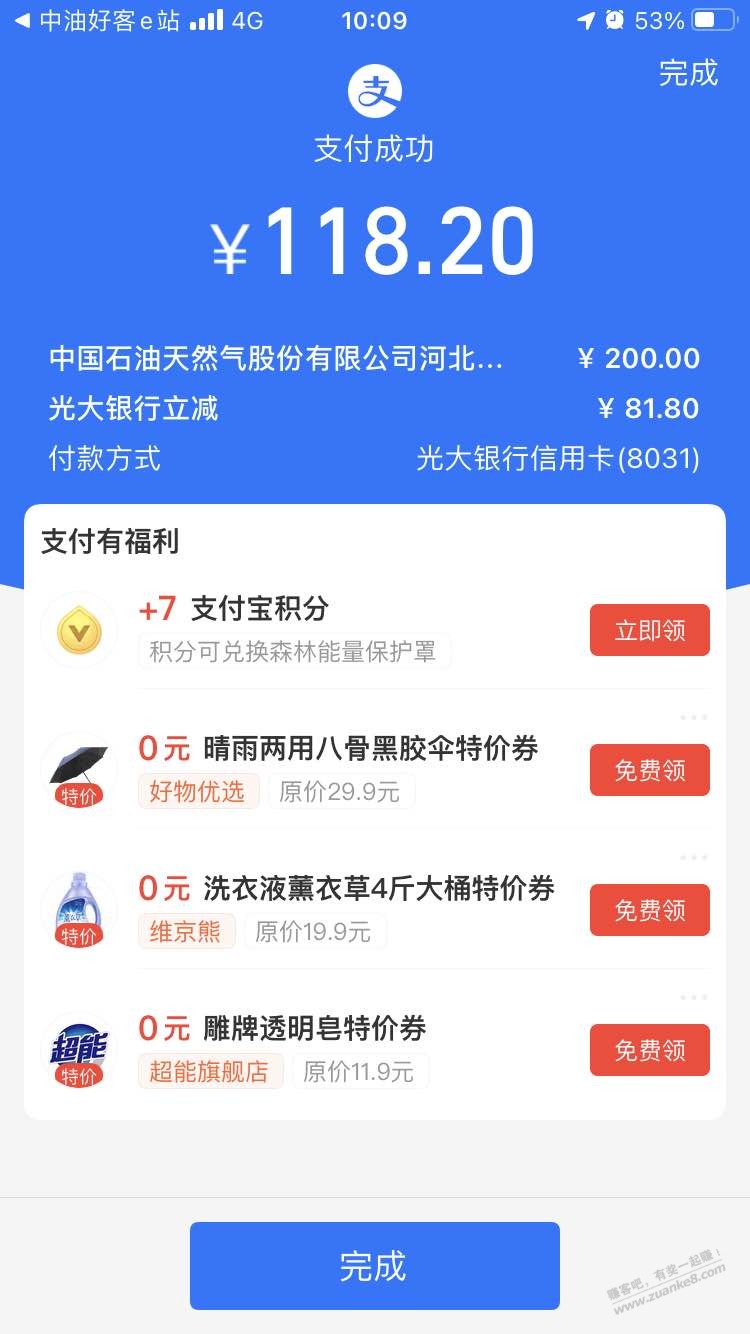The height and width of the screenshot is (1334, 750).
Task: Select the umbrella coupon thumbnail icon
Action: (79, 770)
